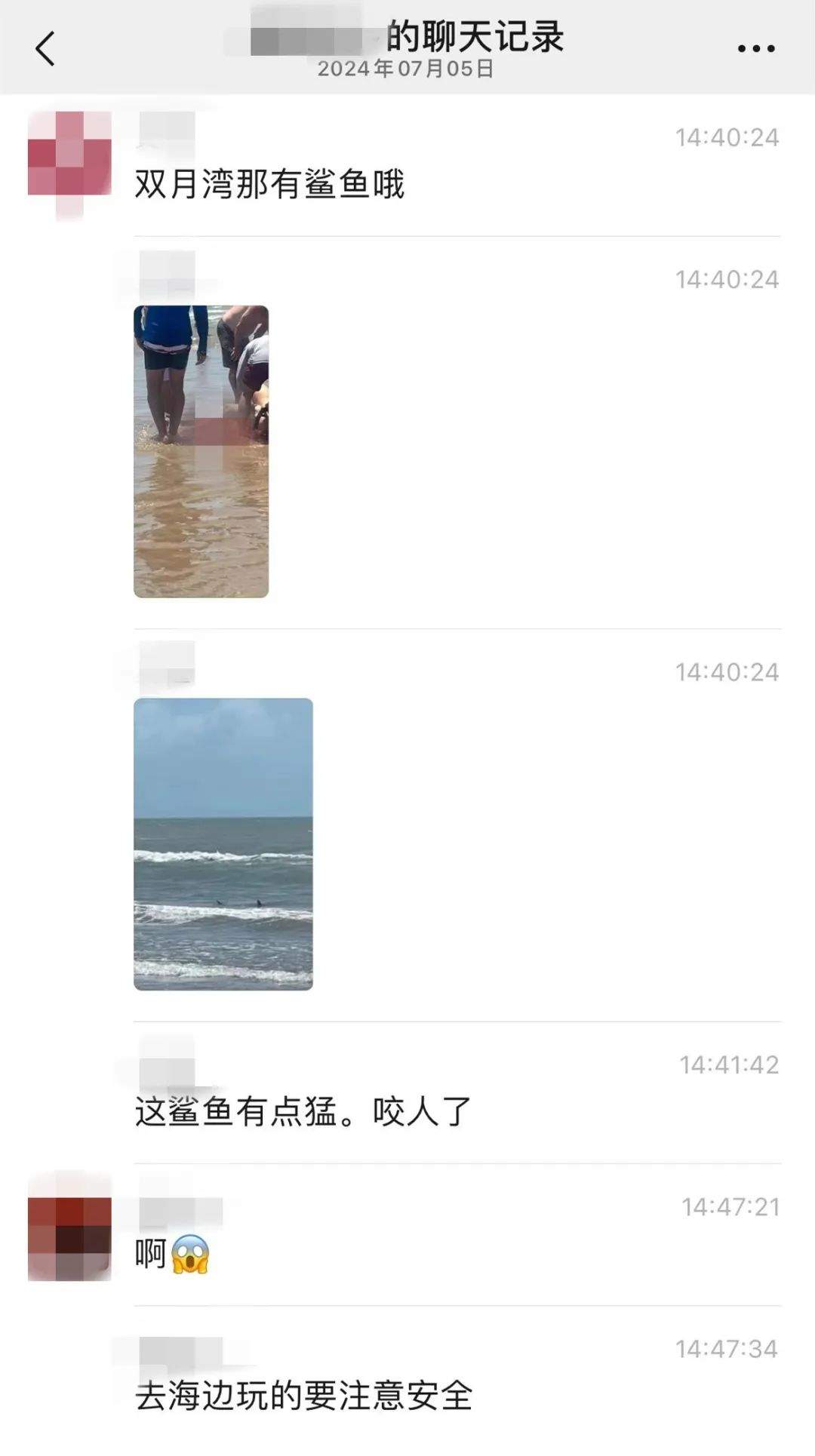Open the beach crowd photo thumbnail
815x1456 pixels.
coord(200,453)
